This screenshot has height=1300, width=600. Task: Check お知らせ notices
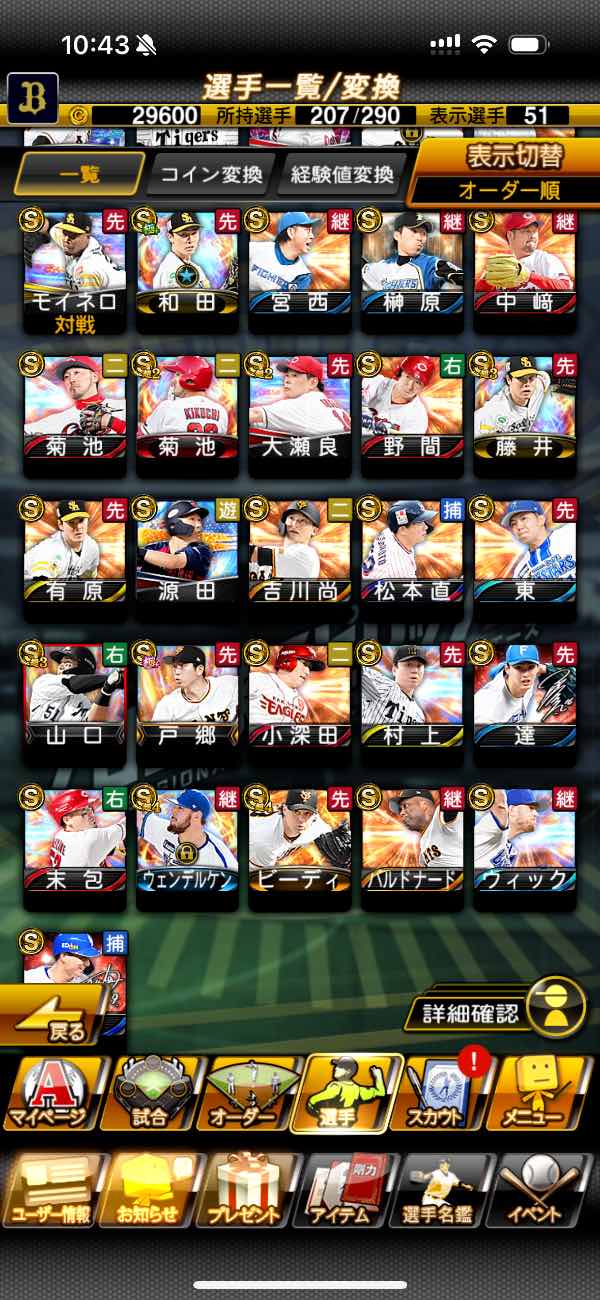(150, 1190)
